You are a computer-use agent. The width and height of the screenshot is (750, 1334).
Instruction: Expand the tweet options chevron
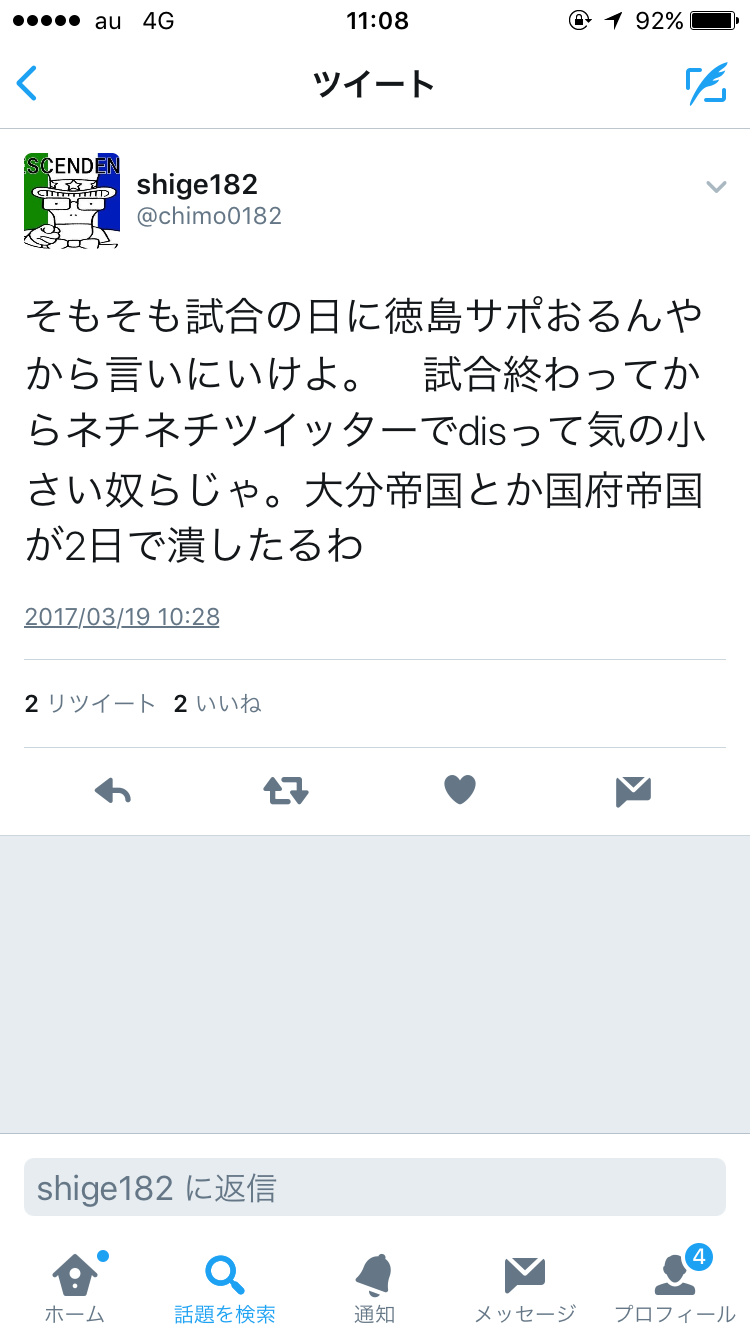(x=715, y=186)
